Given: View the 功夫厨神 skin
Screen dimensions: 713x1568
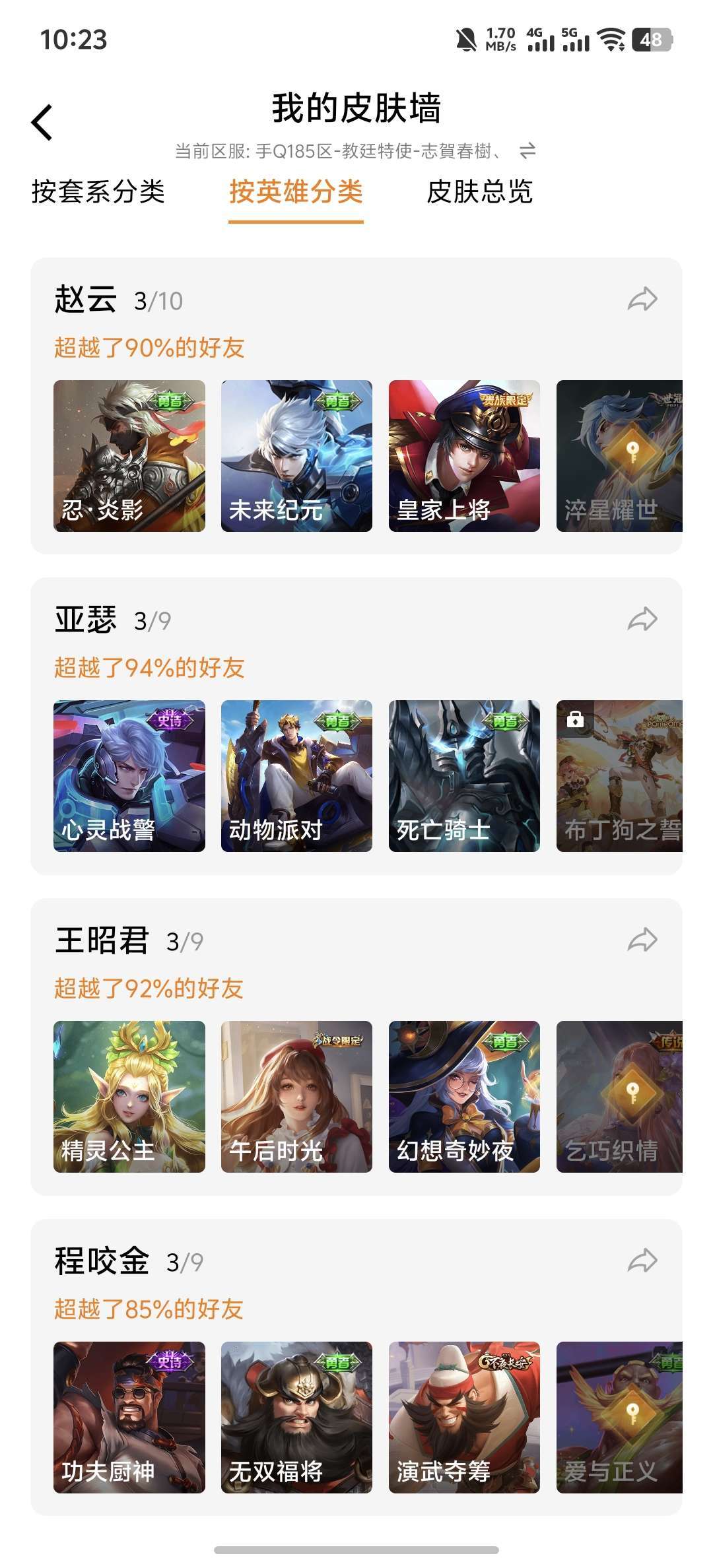Looking at the screenshot, I should [x=129, y=1418].
